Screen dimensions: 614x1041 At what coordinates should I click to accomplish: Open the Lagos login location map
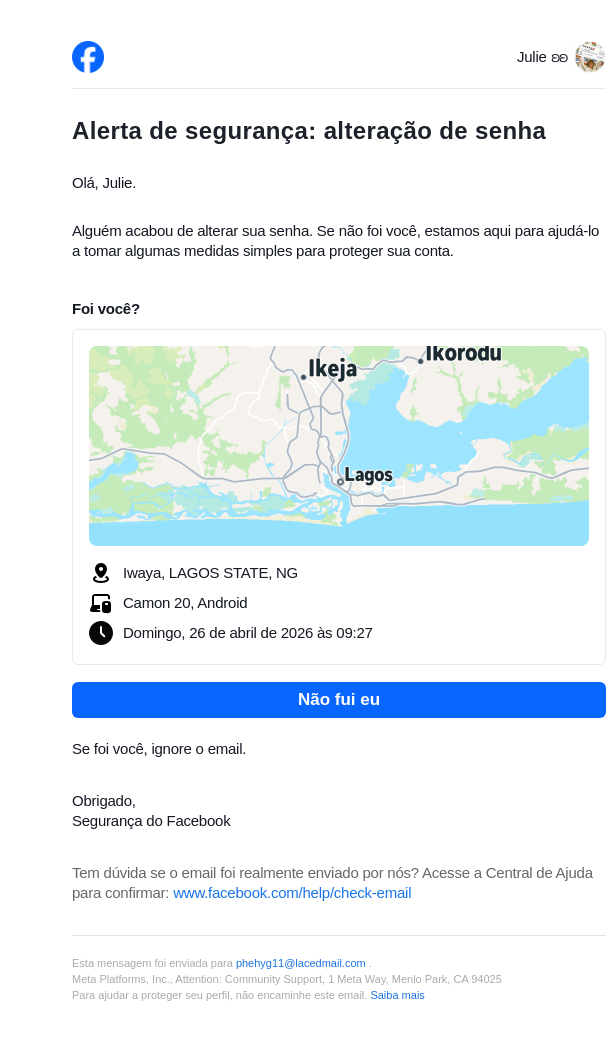pos(338,446)
